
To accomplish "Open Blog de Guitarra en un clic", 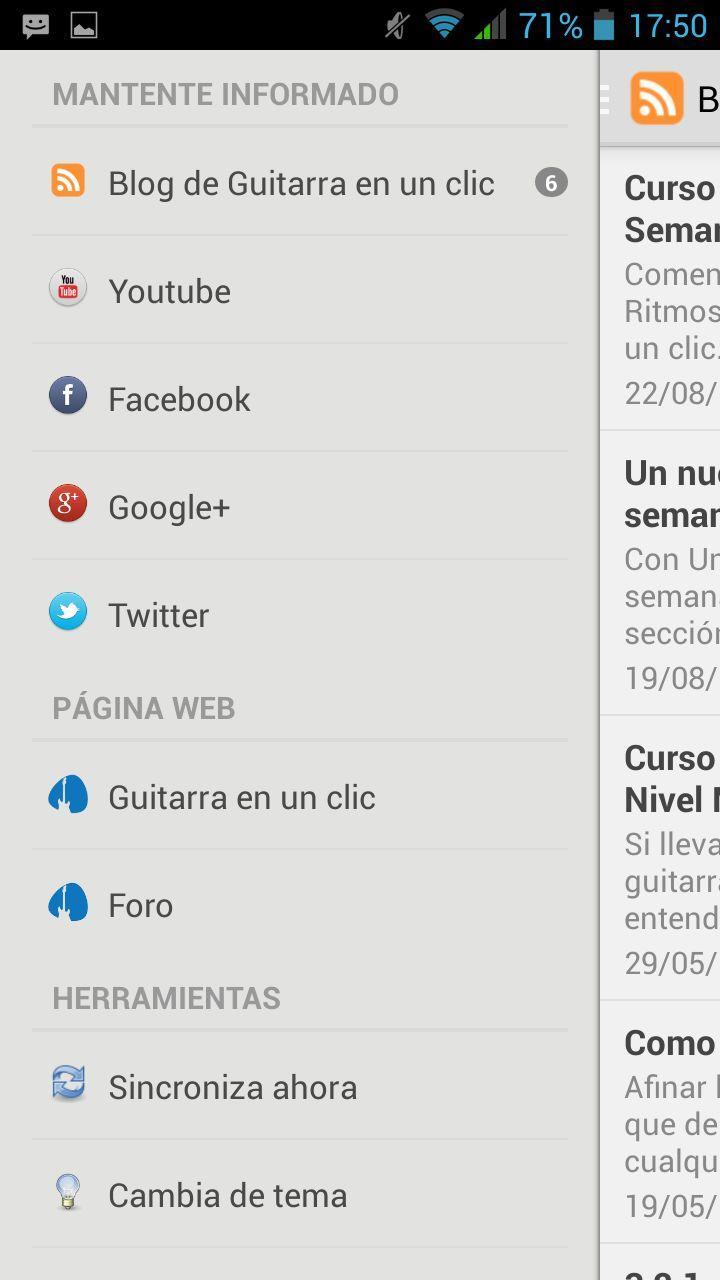I will 300,183.
